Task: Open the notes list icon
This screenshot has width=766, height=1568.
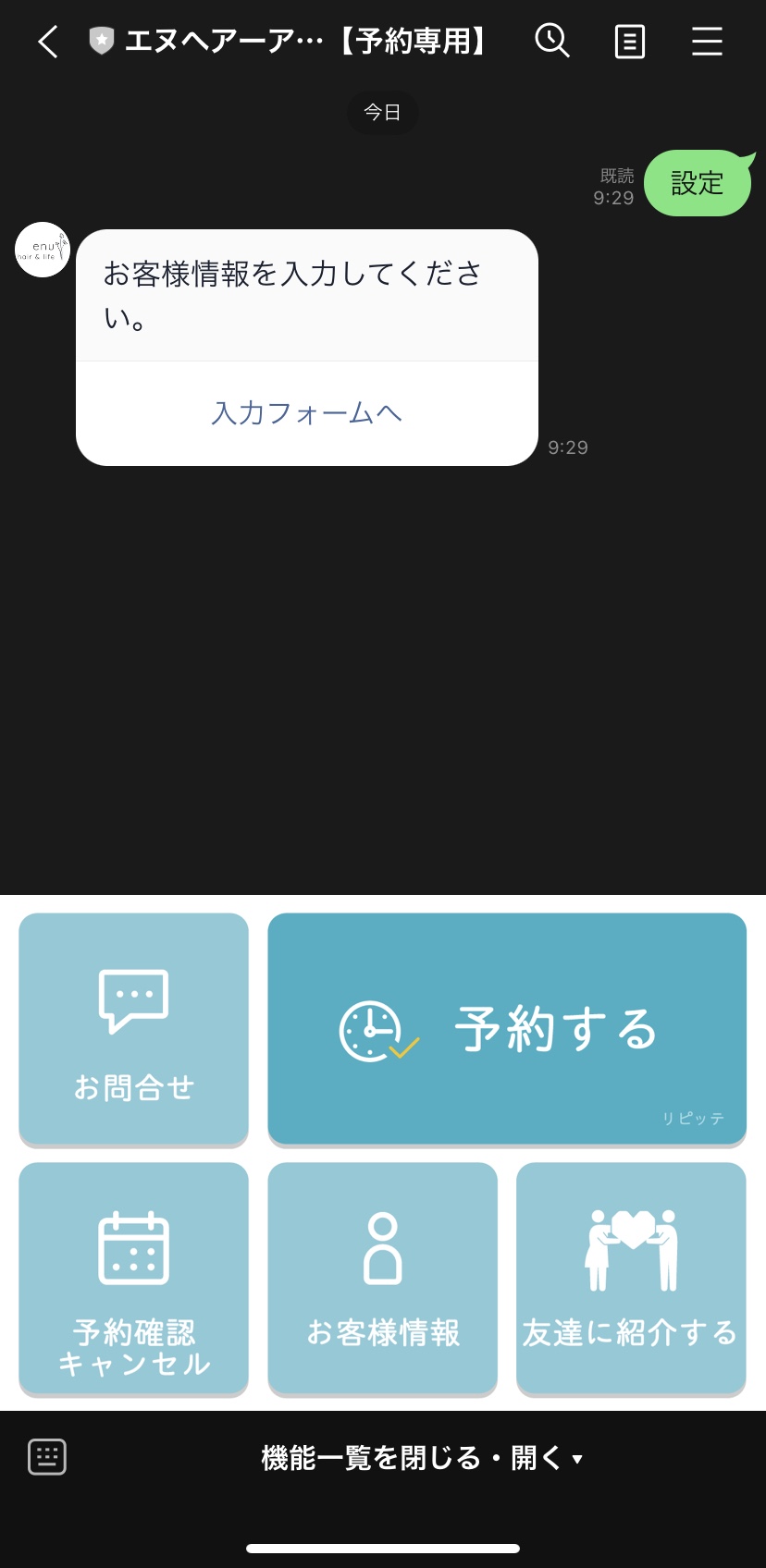Action: [630, 42]
